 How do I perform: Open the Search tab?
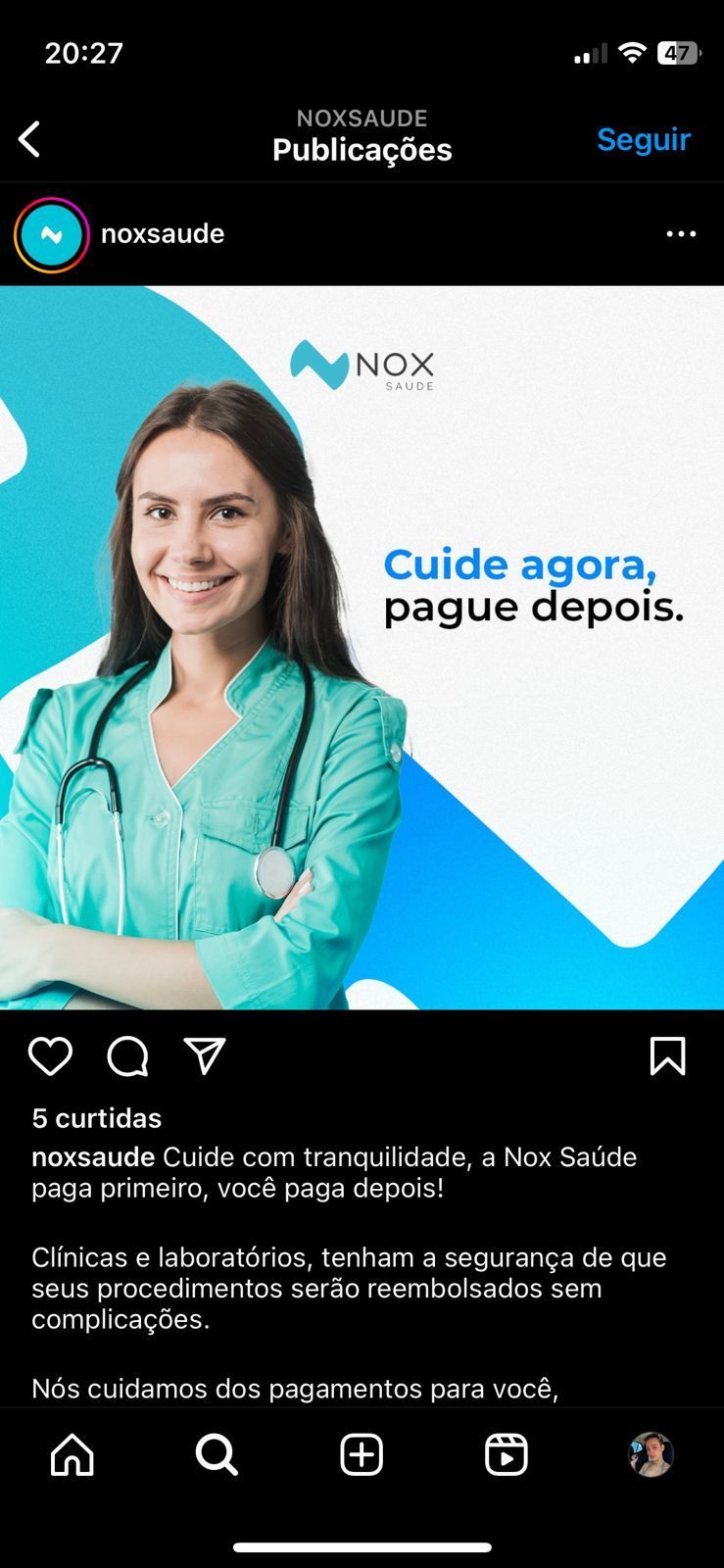click(217, 1454)
